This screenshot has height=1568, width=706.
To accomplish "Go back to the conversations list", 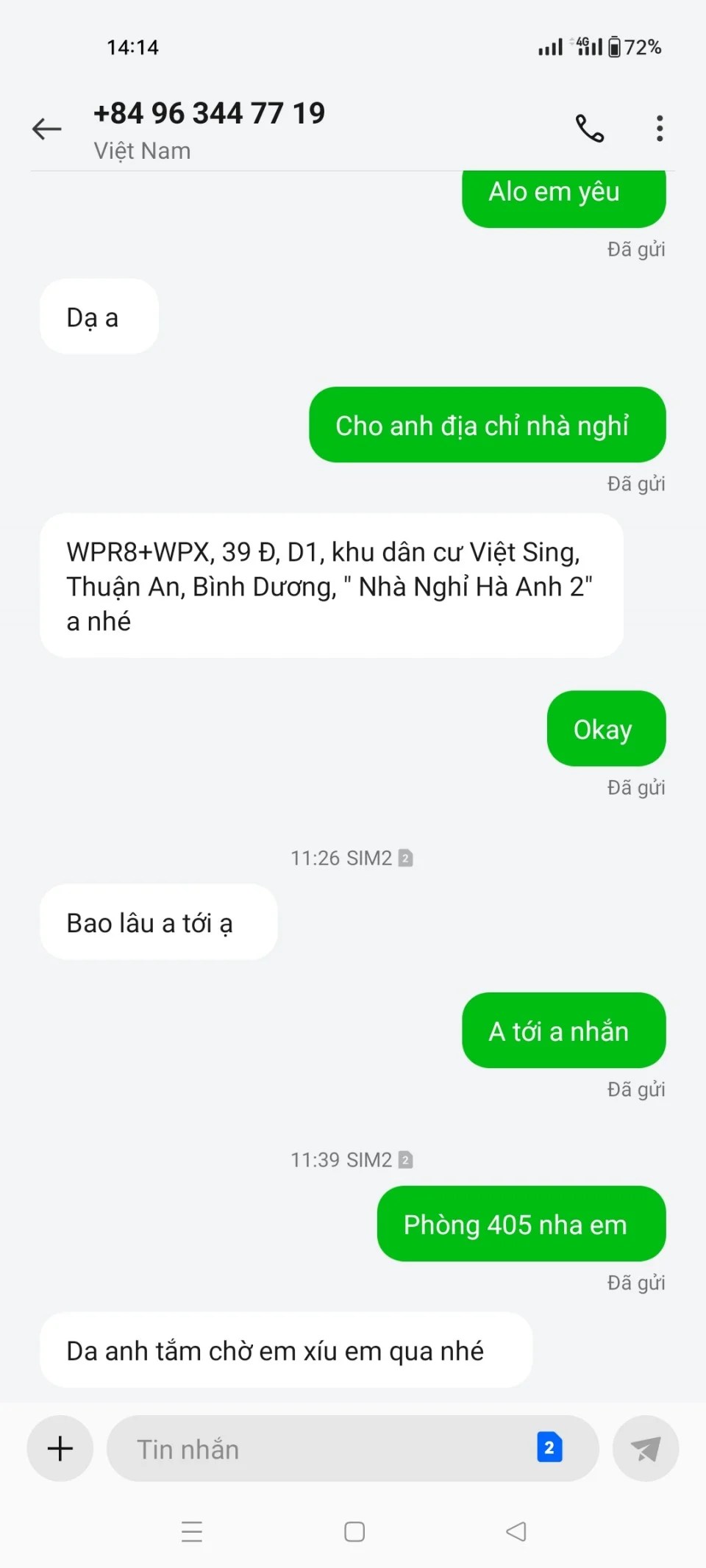I will pyautogui.click(x=47, y=129).
